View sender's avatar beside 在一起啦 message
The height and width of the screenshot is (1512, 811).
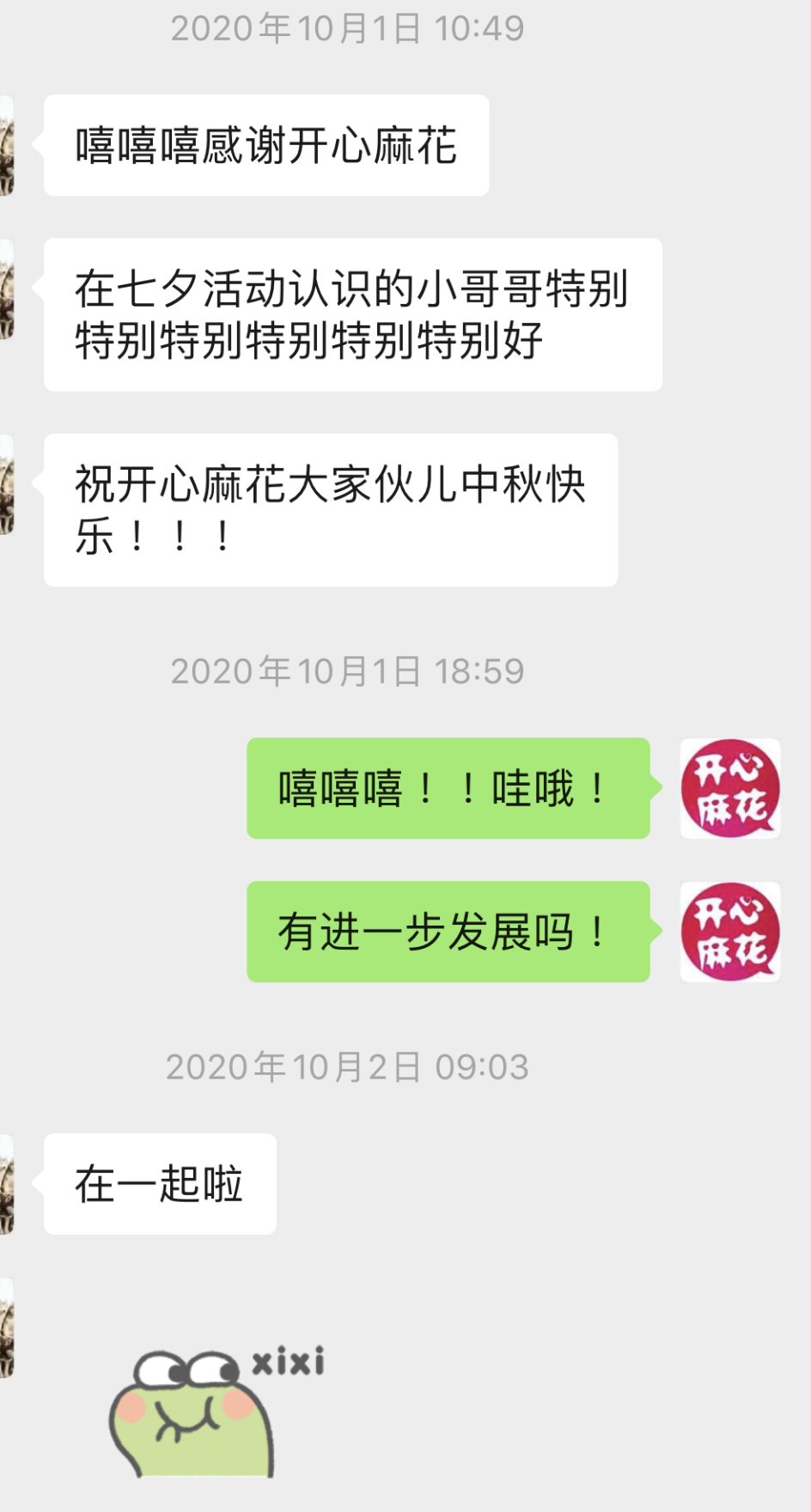pos(6,1184)
